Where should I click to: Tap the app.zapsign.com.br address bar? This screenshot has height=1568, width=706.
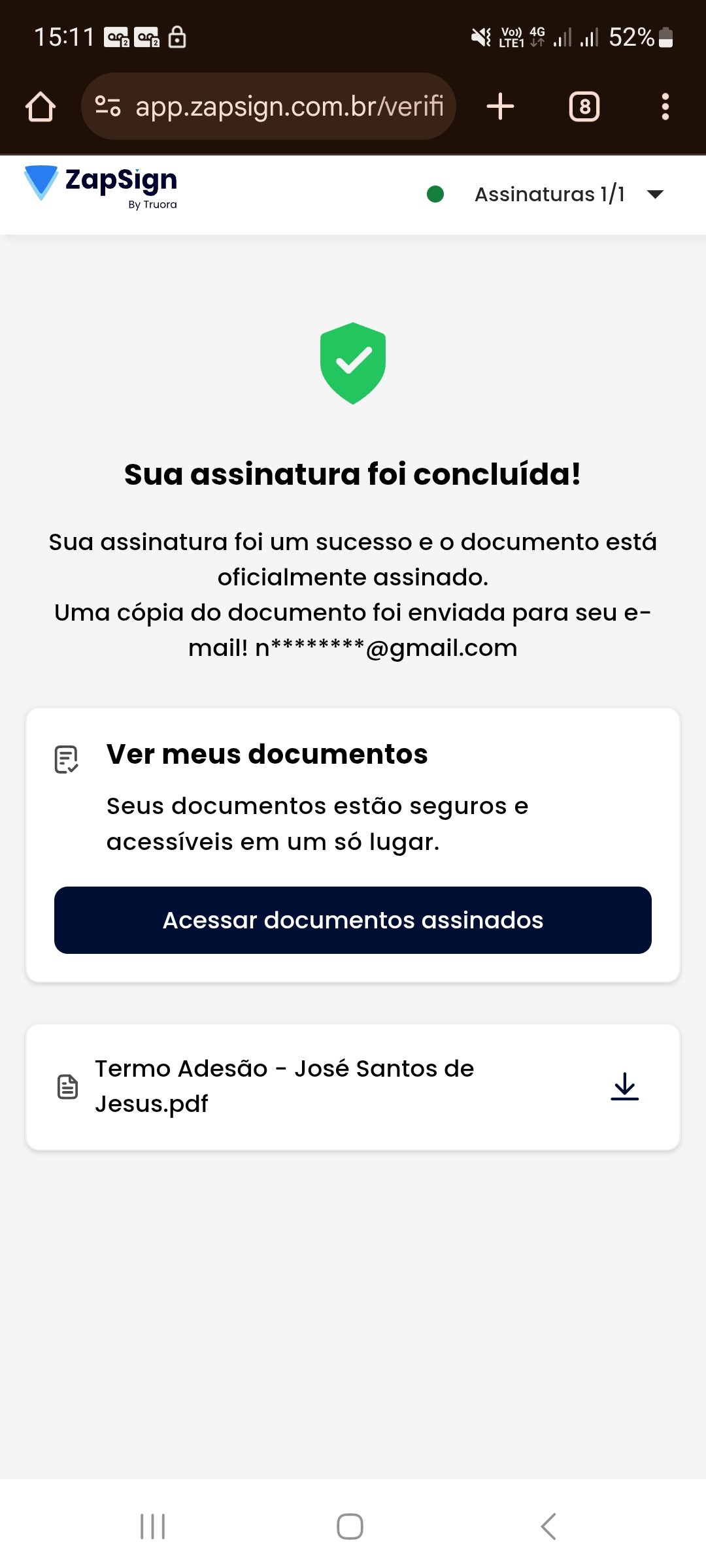click(288, 106)
